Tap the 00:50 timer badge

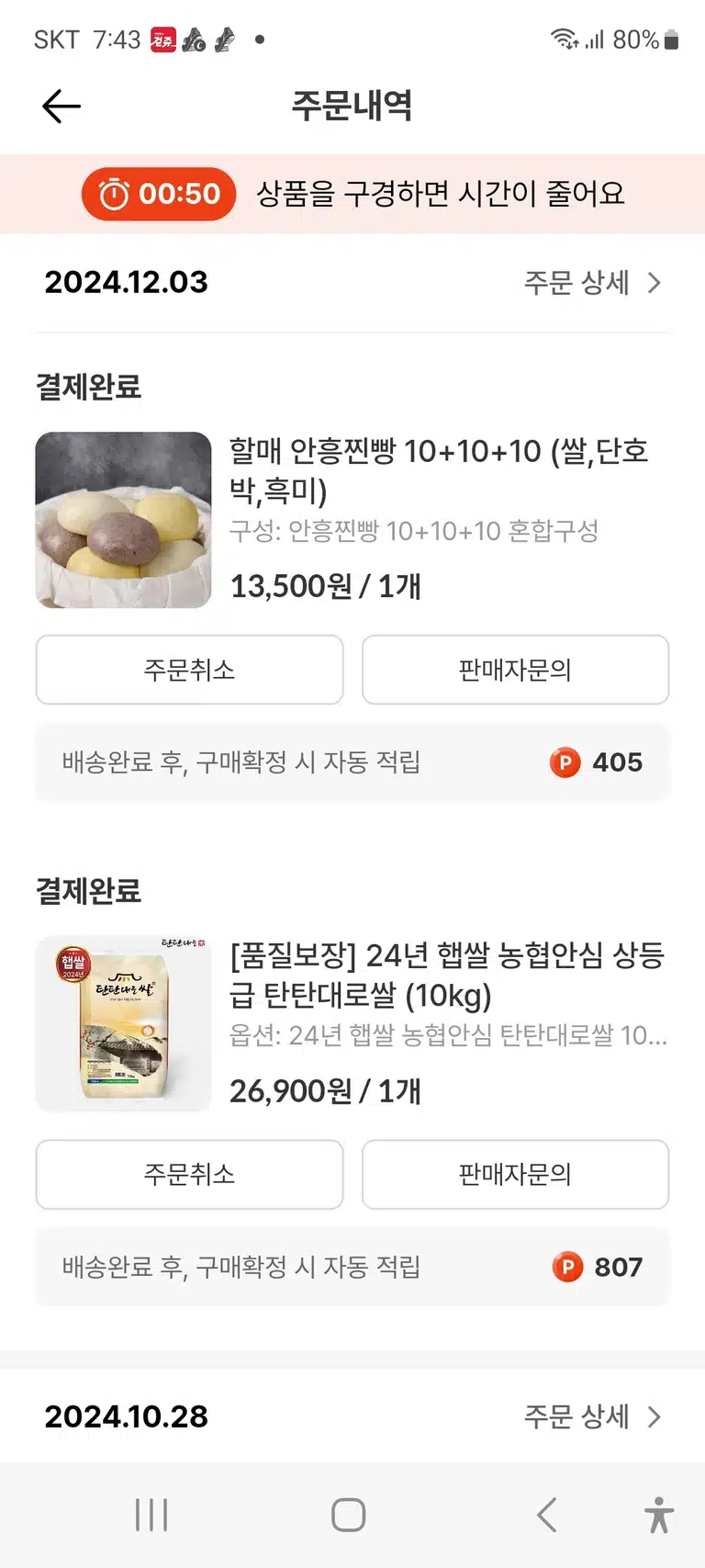(159, 194)
